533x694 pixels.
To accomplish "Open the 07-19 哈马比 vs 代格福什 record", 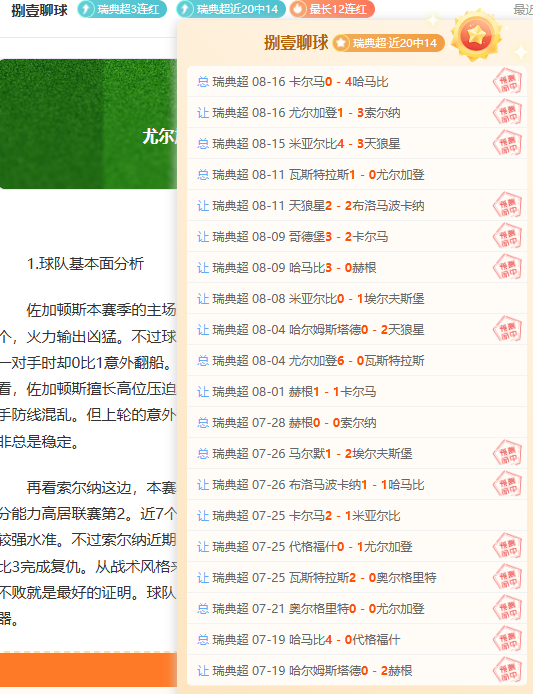I will tap(356, 639).
